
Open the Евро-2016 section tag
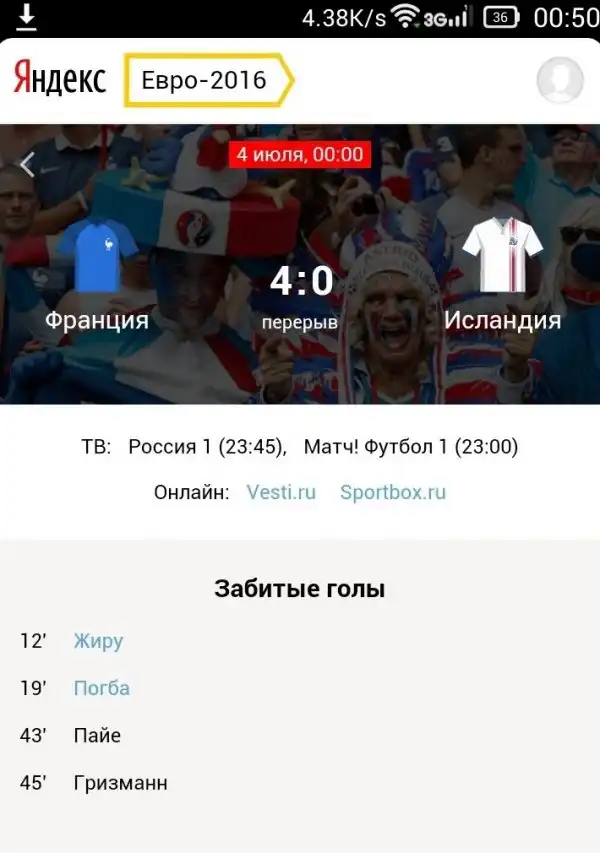click(x=206, y=80)
